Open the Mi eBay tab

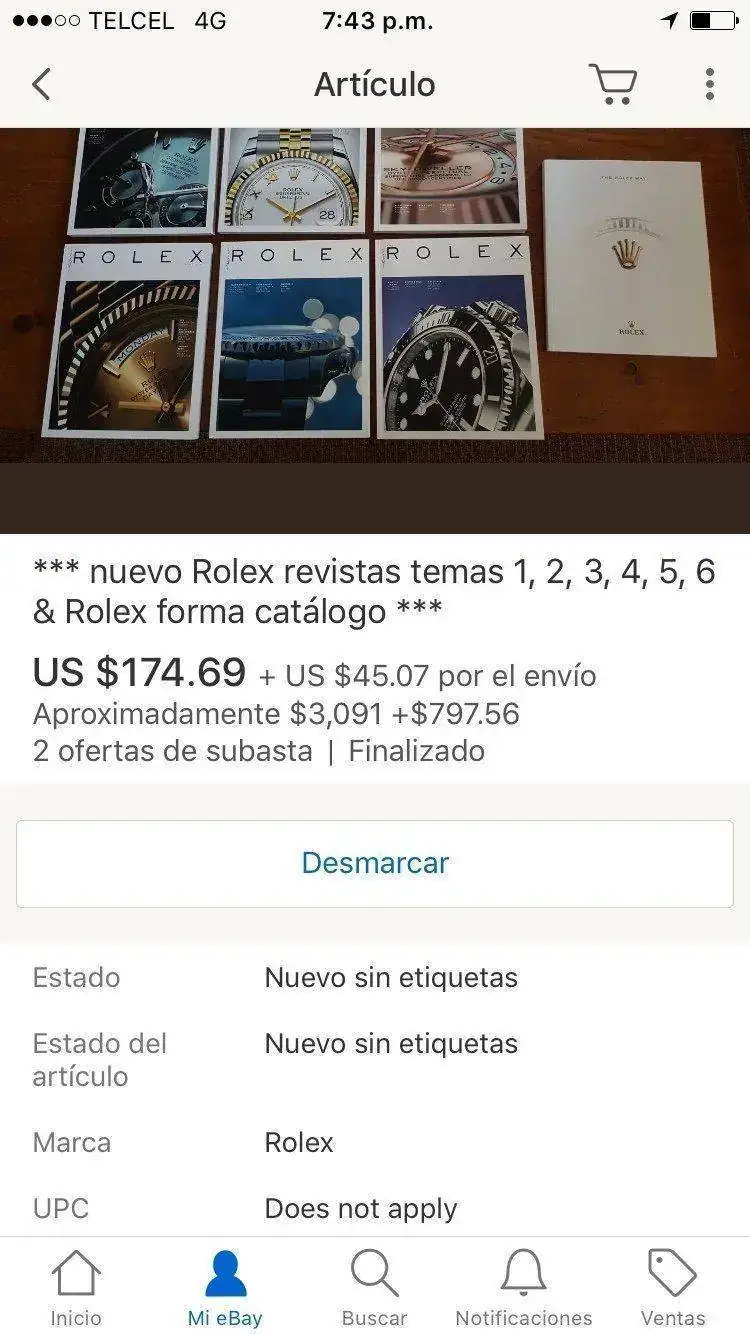[225, 1288]
